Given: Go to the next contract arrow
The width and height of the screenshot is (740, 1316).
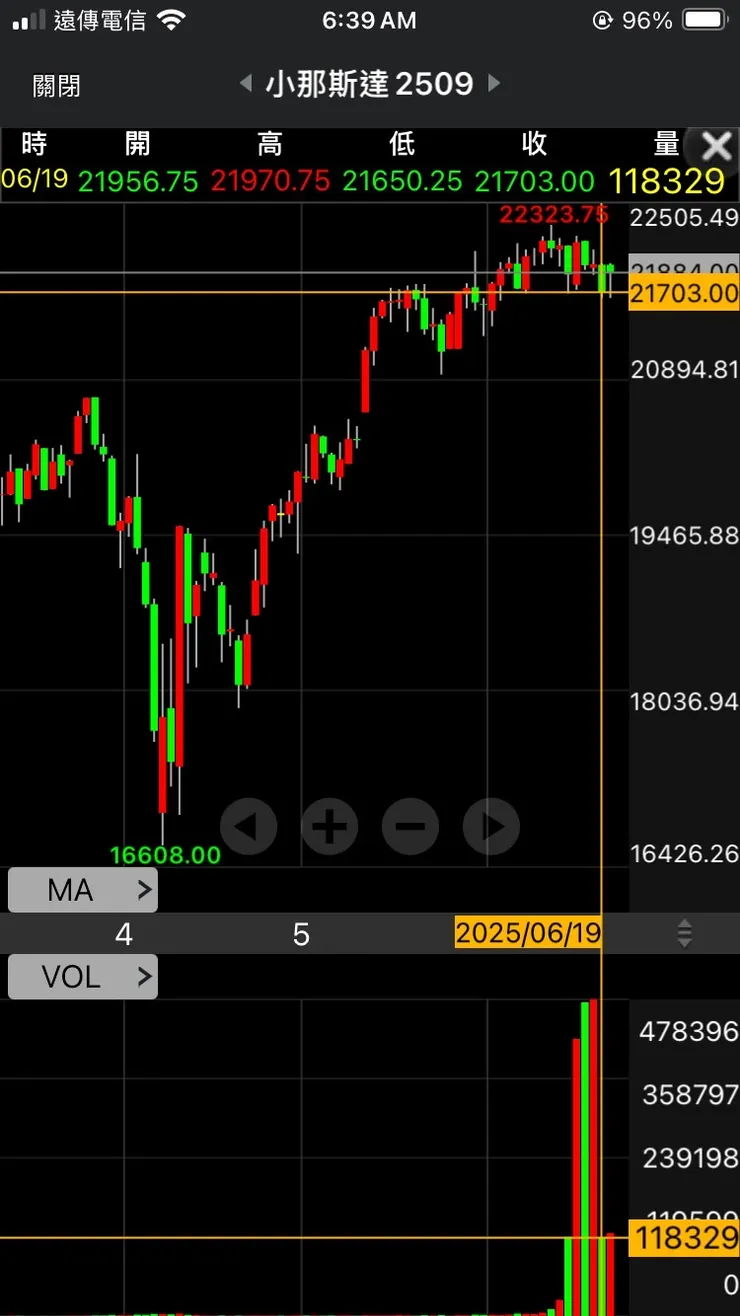Looking at the screenshot, I should (493, 83).
